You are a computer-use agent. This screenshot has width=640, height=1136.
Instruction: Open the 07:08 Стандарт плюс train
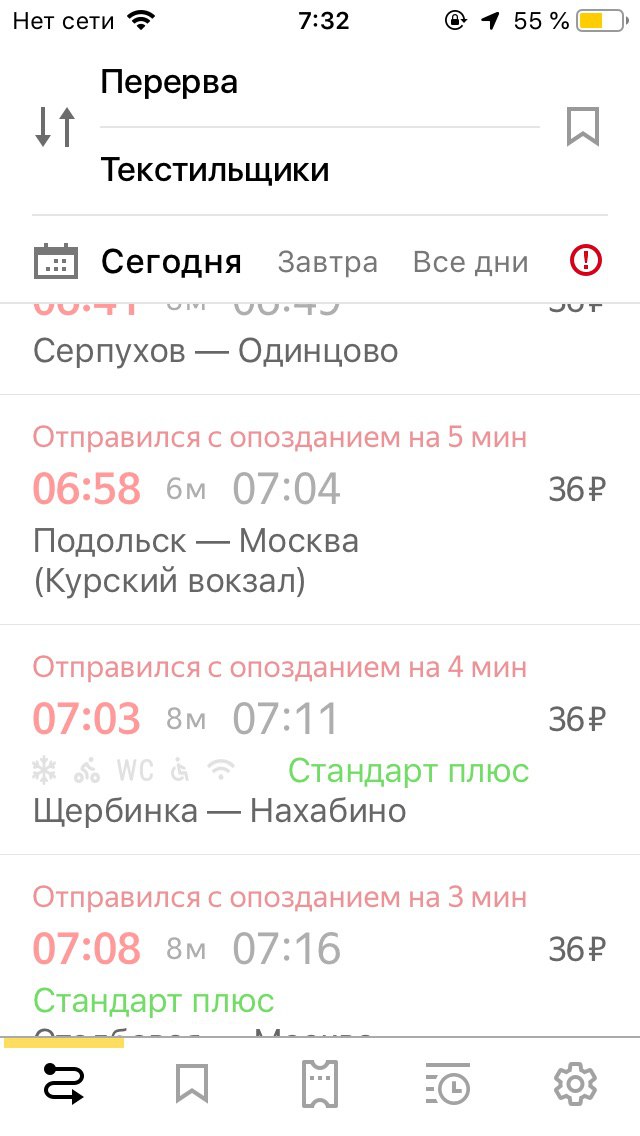point(320,946)
